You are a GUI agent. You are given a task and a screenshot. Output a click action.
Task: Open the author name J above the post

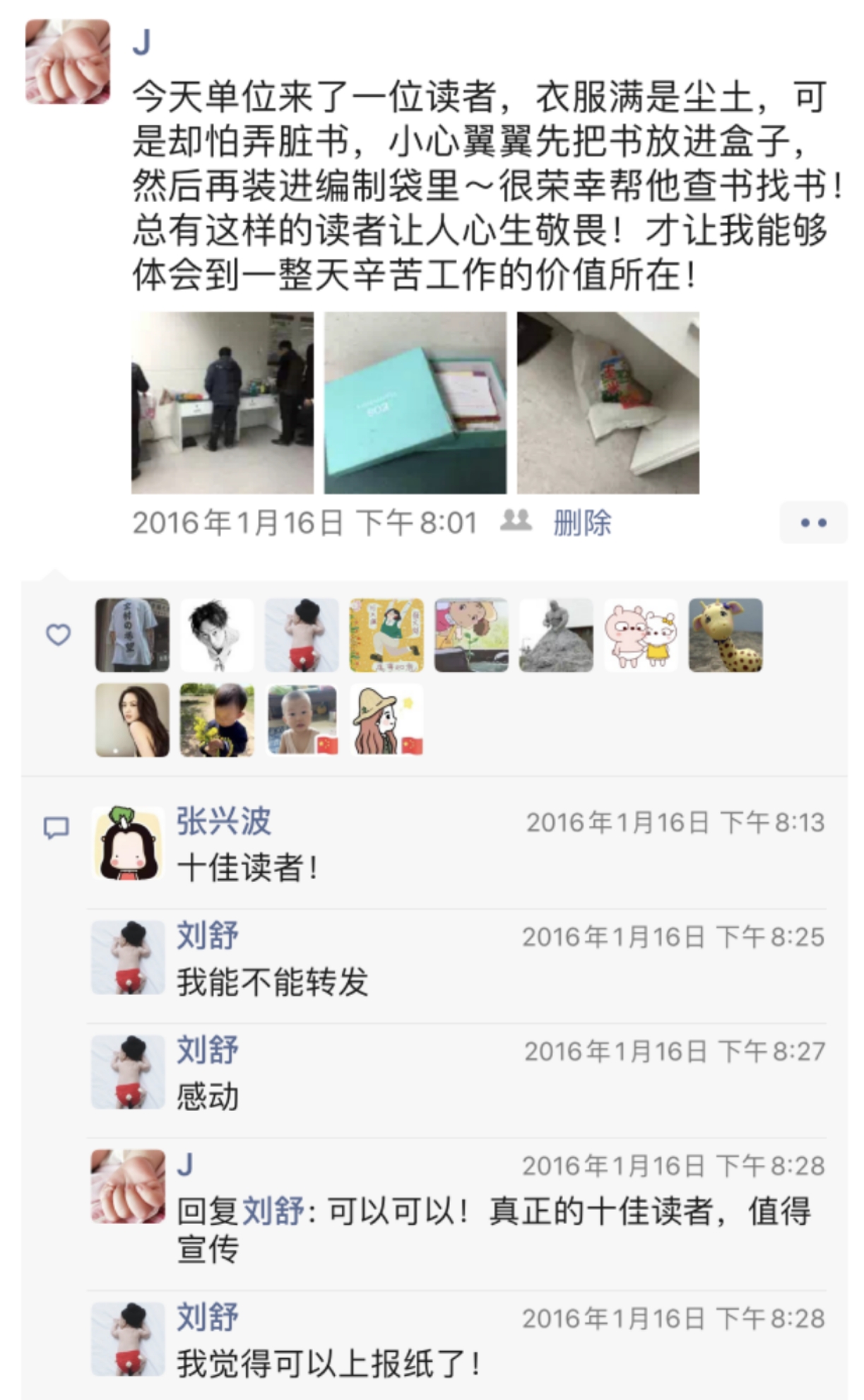142,44
